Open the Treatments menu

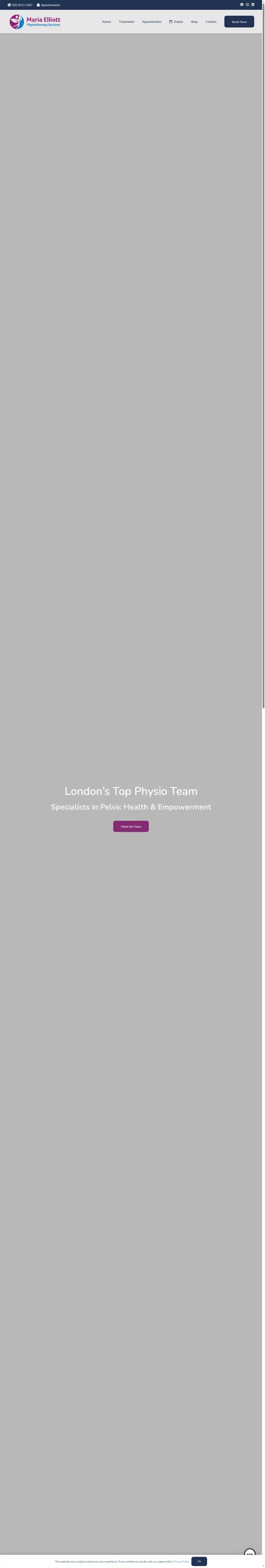(x=127, y=22)
